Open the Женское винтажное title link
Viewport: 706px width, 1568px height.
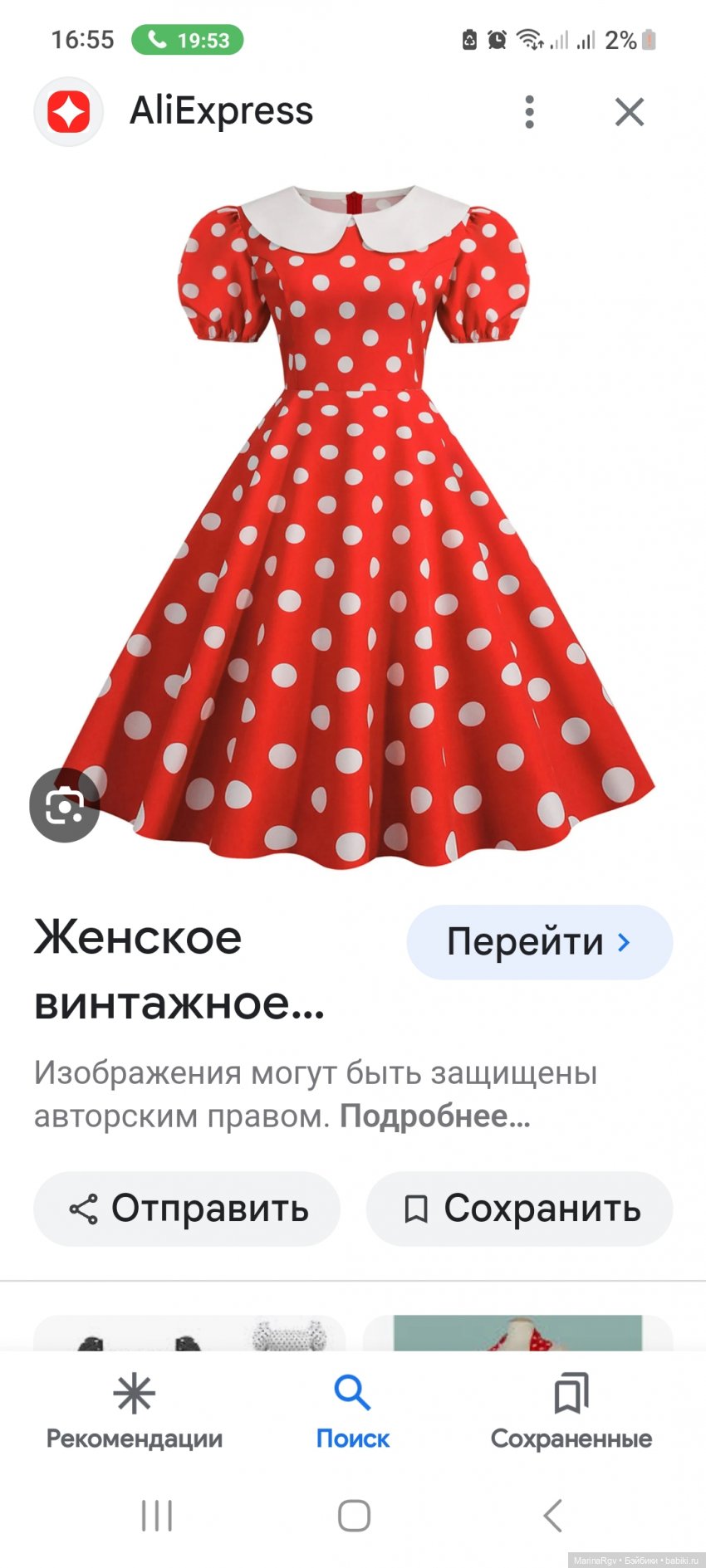tap(179, 970)
